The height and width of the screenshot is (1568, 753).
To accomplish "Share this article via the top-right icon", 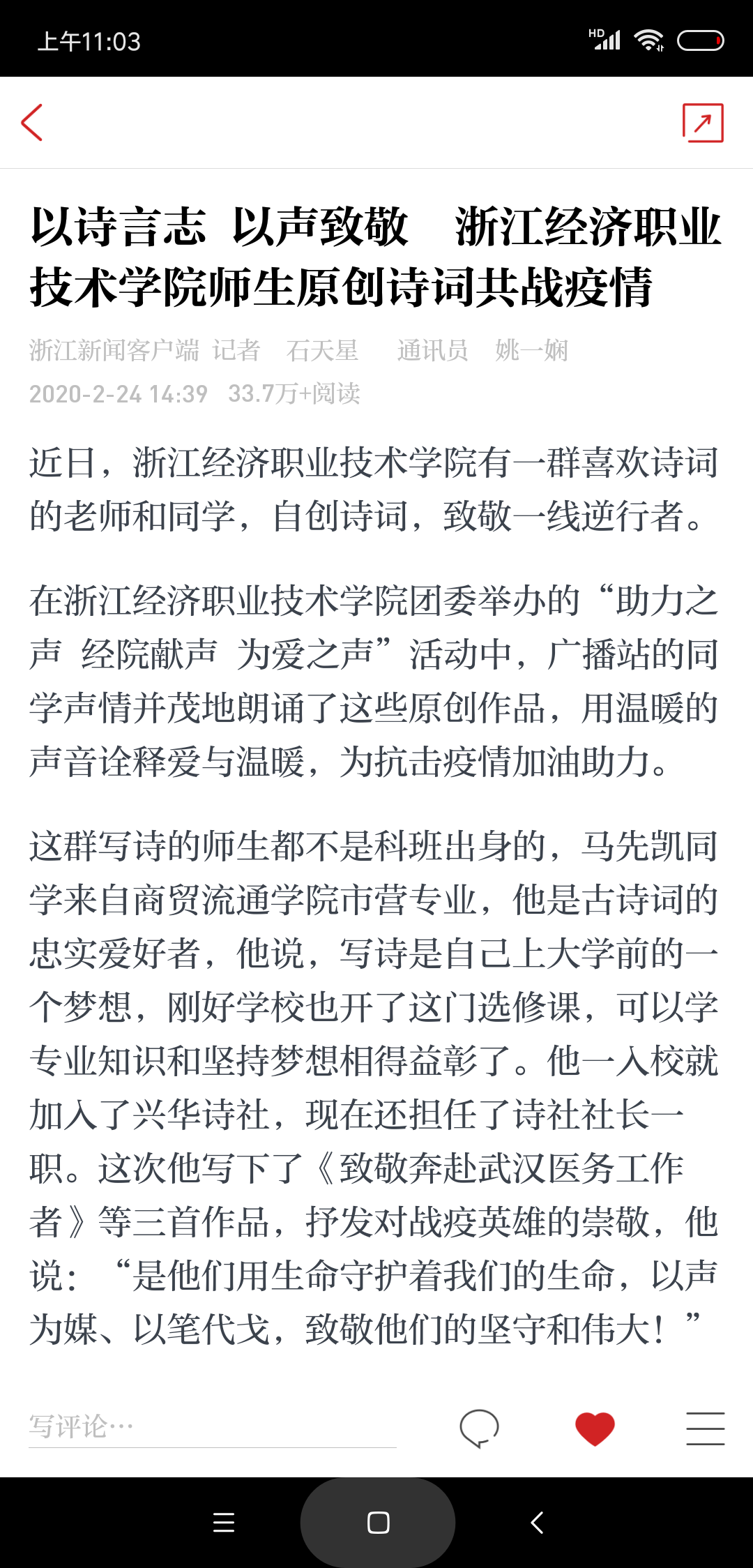I will pyautogui.click(x=703, y=123).
